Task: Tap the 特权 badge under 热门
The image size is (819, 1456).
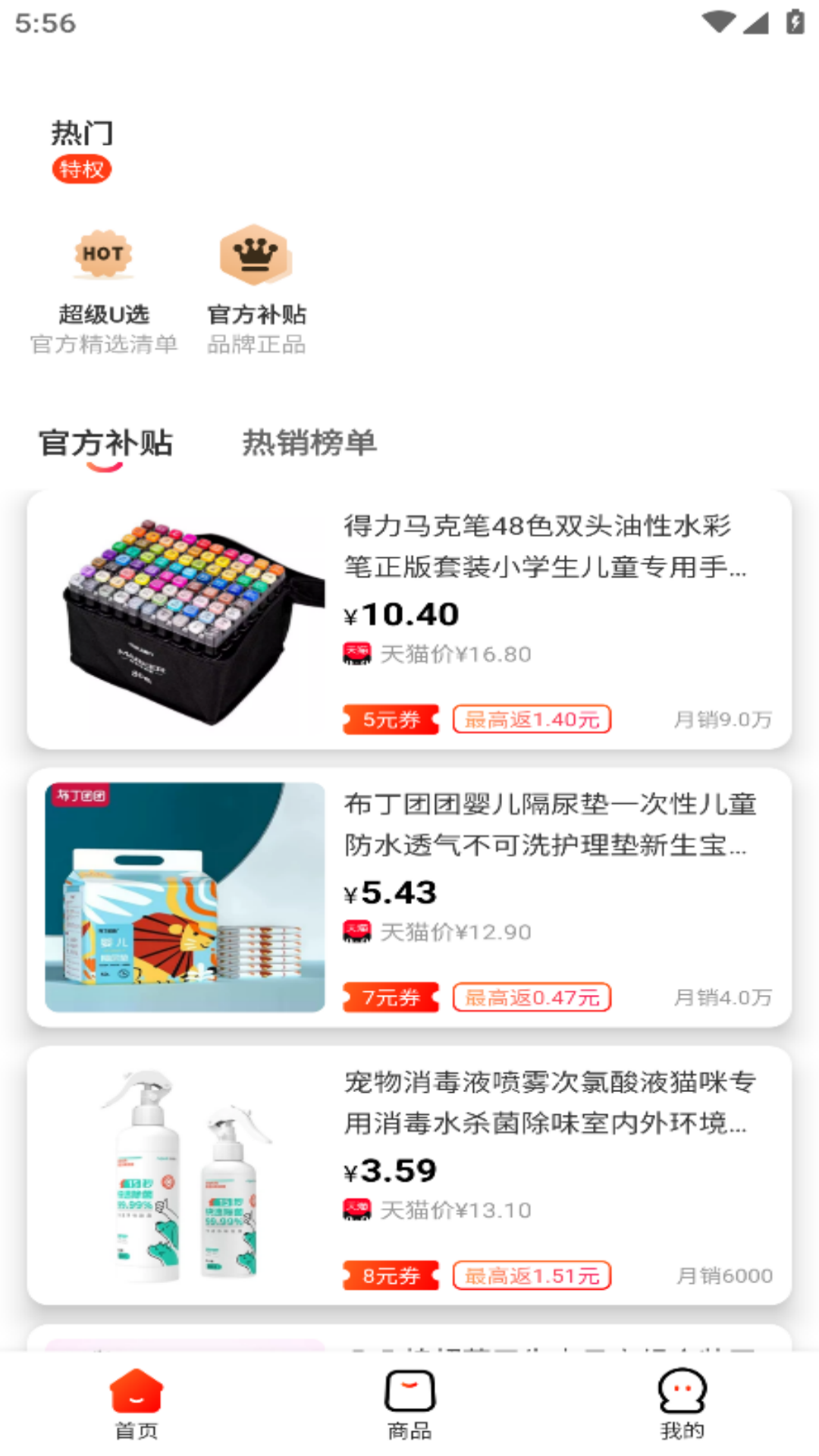Action: click(x=81, y=169)
